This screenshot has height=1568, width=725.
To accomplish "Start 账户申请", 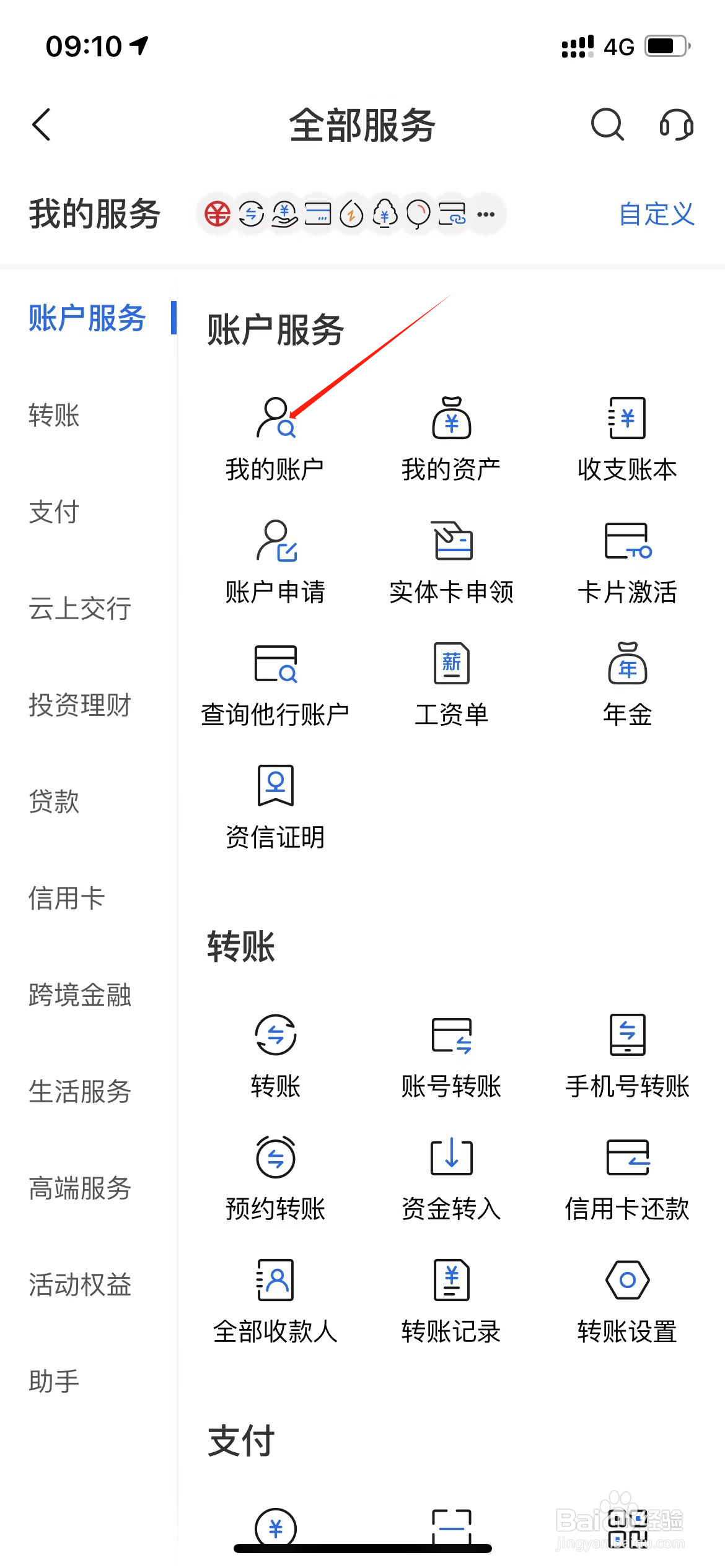I will coord(275,561).
